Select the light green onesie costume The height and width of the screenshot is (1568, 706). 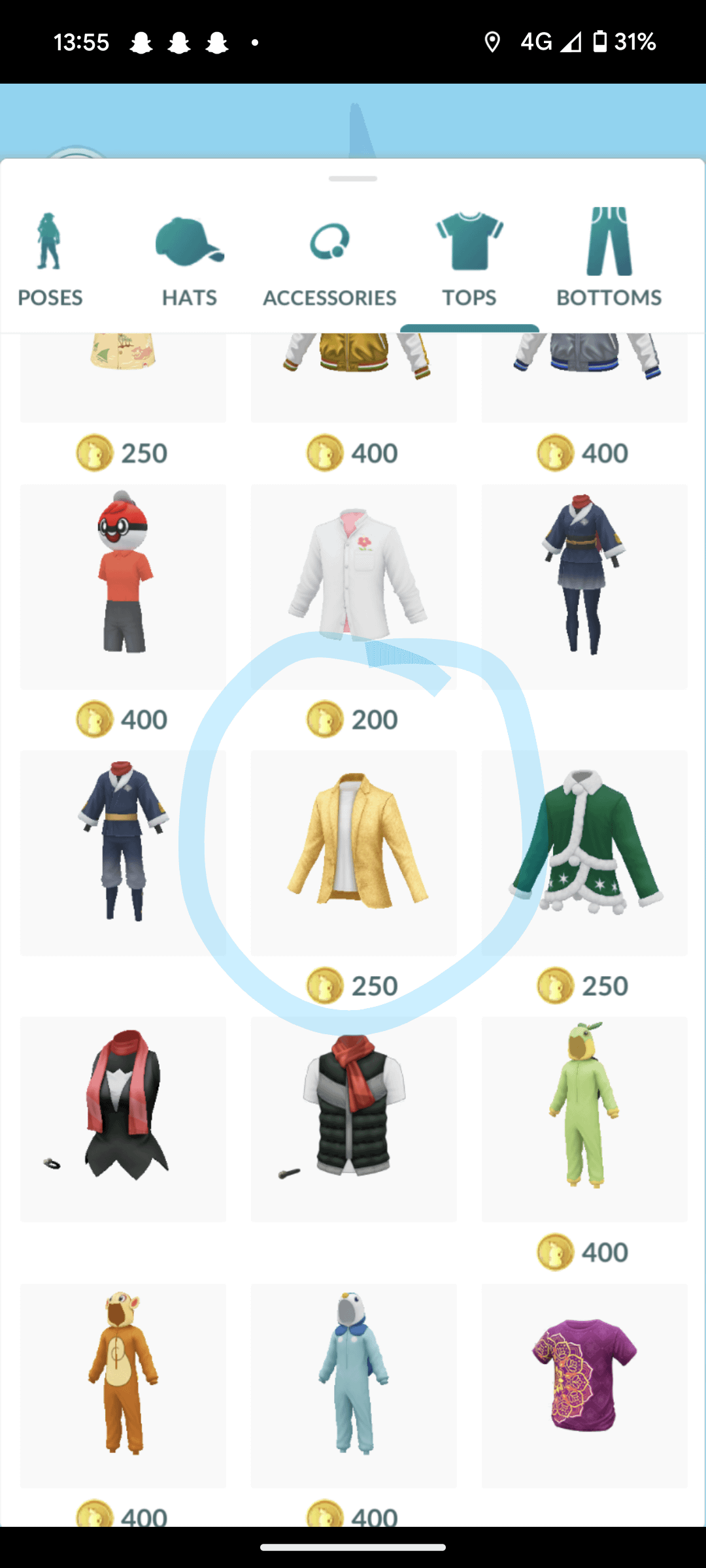click(x=584, y=1119)
